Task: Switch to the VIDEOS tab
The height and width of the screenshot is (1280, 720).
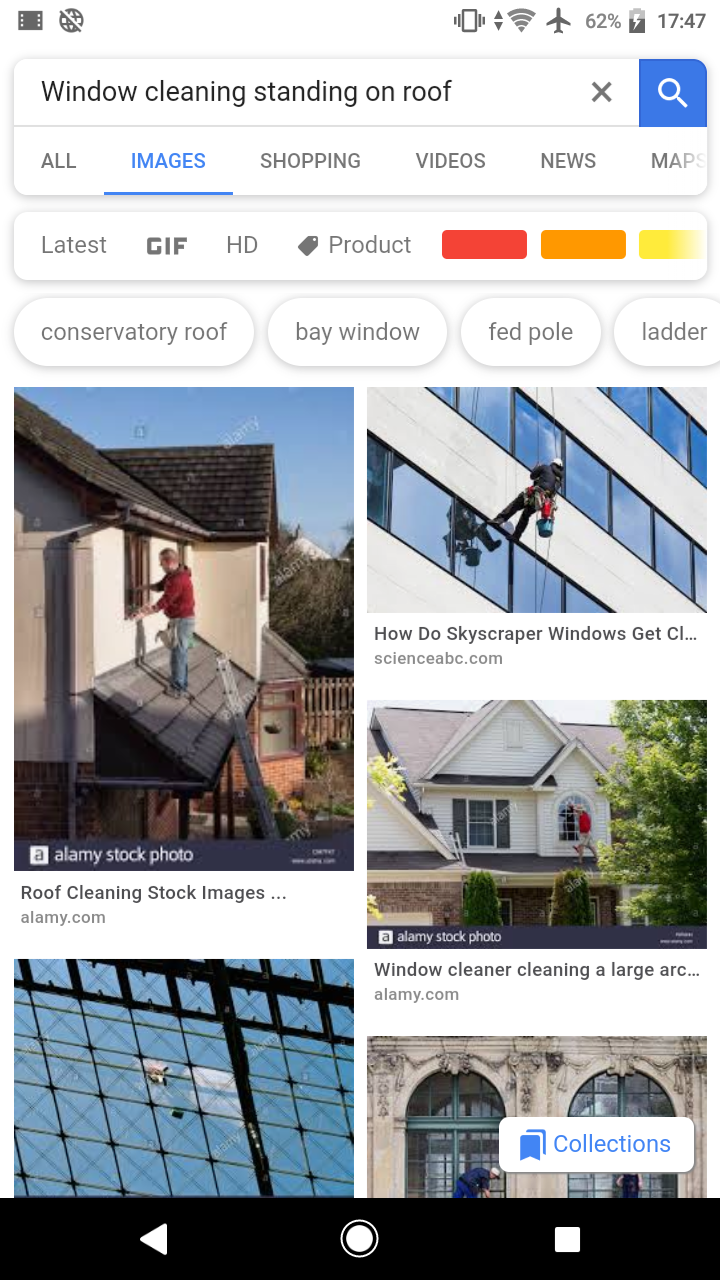Action: click(450, 161)
